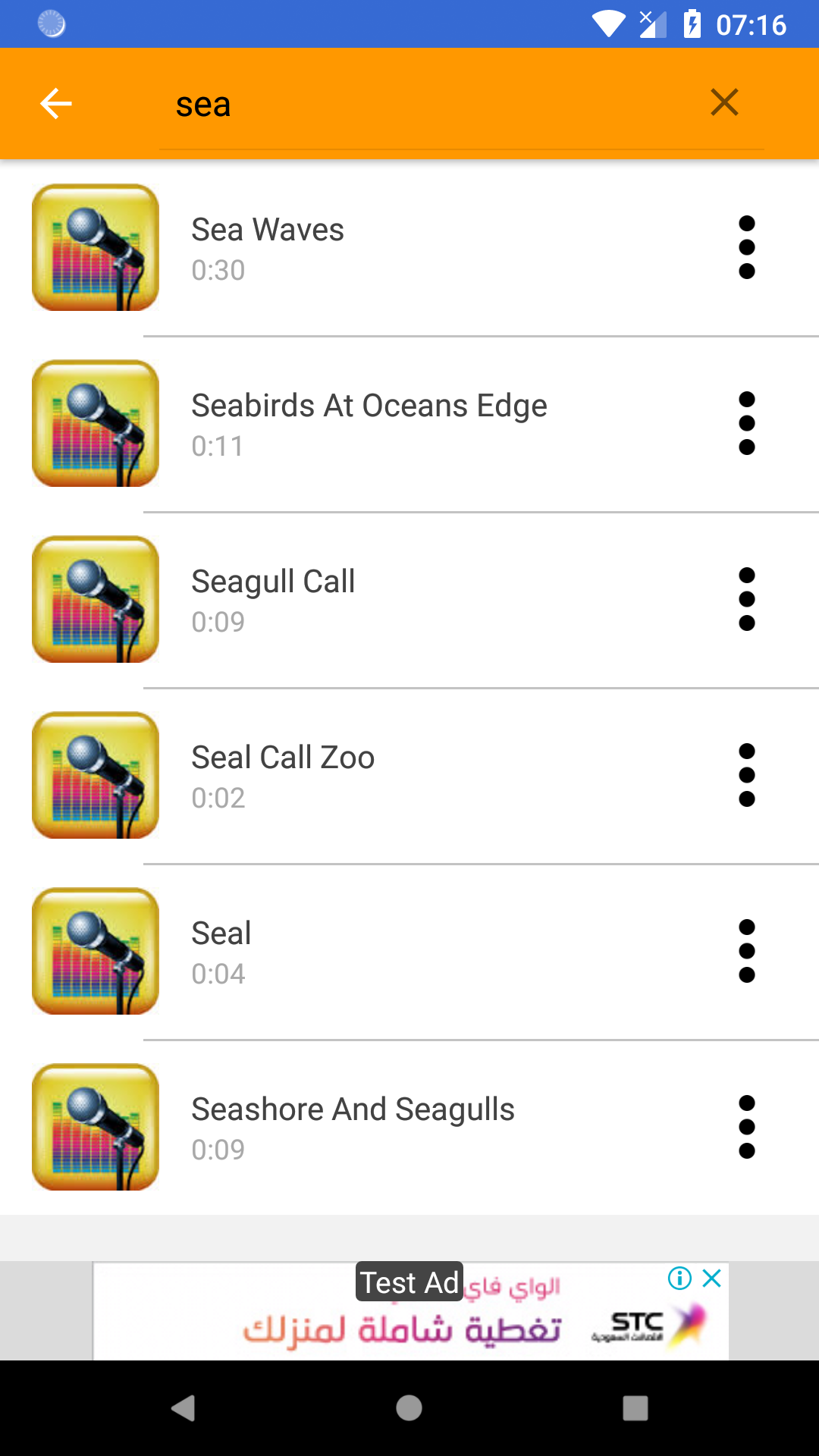This screenshot has width=819, height=1456.
Task: Show overflow menu for Seagull Call
Action: (x=747, y=599)
